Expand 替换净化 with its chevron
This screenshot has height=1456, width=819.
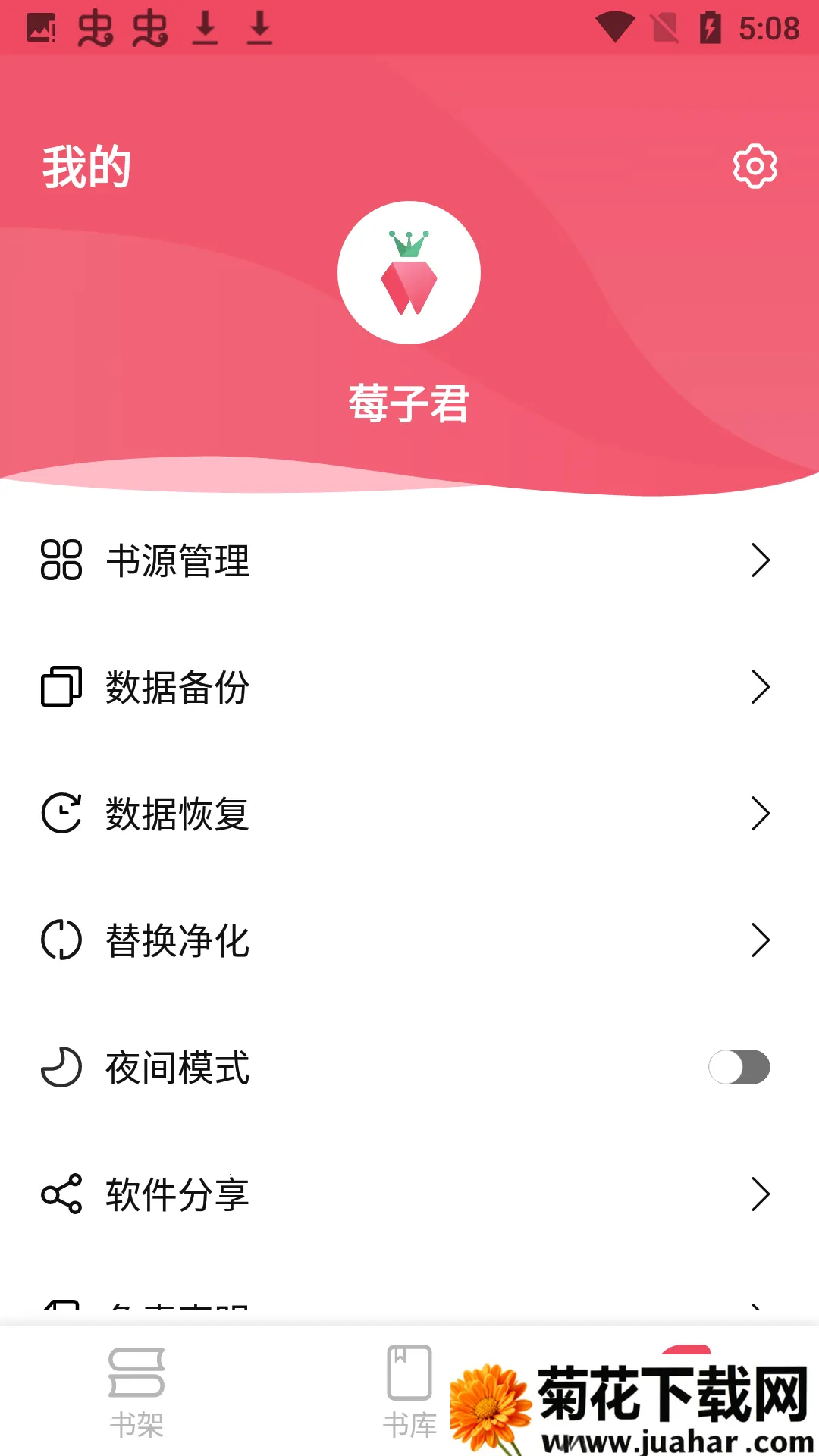[x=760, y=941]
